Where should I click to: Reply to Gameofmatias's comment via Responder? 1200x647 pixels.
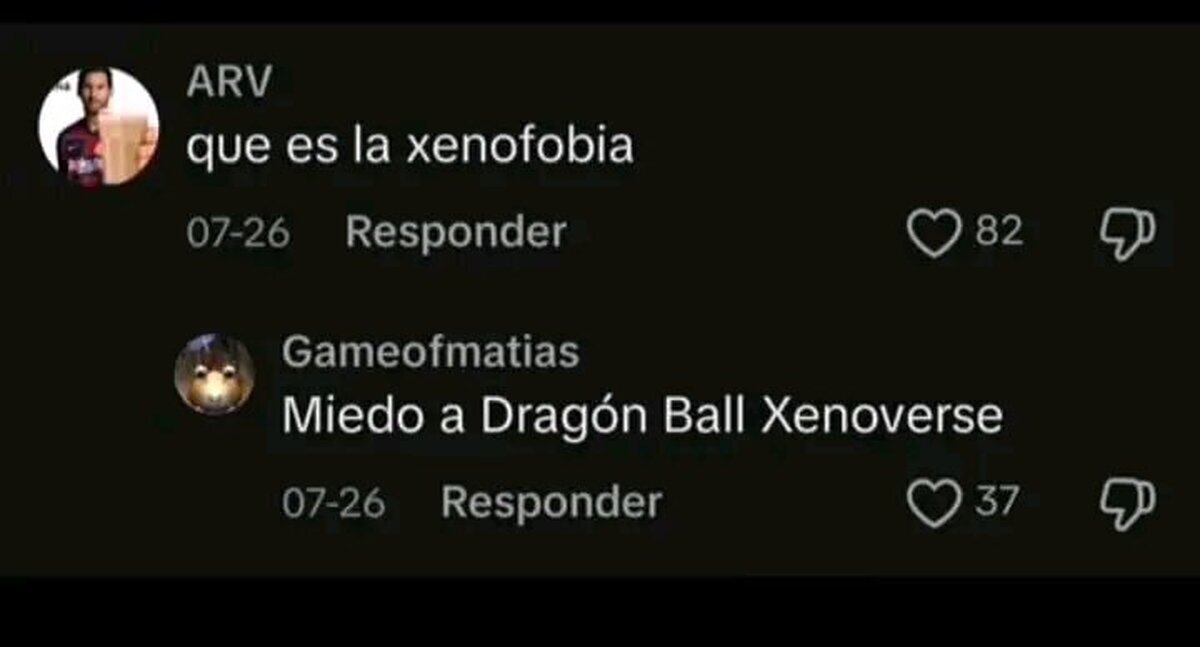point(551,502)
